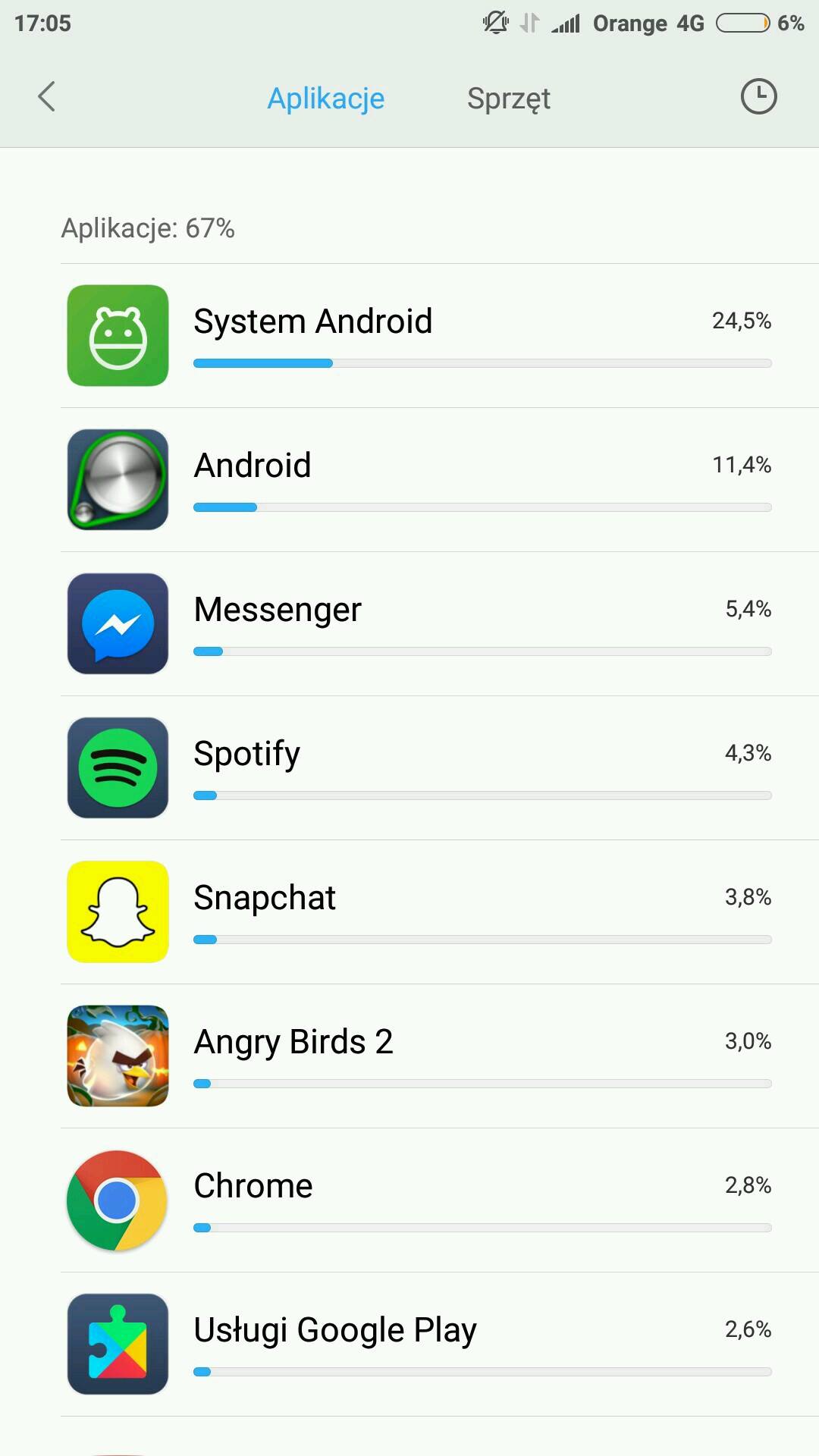The image size is (819, 1456).
Task: Open the battery history clock icon
Action: [x=758, y=97]
